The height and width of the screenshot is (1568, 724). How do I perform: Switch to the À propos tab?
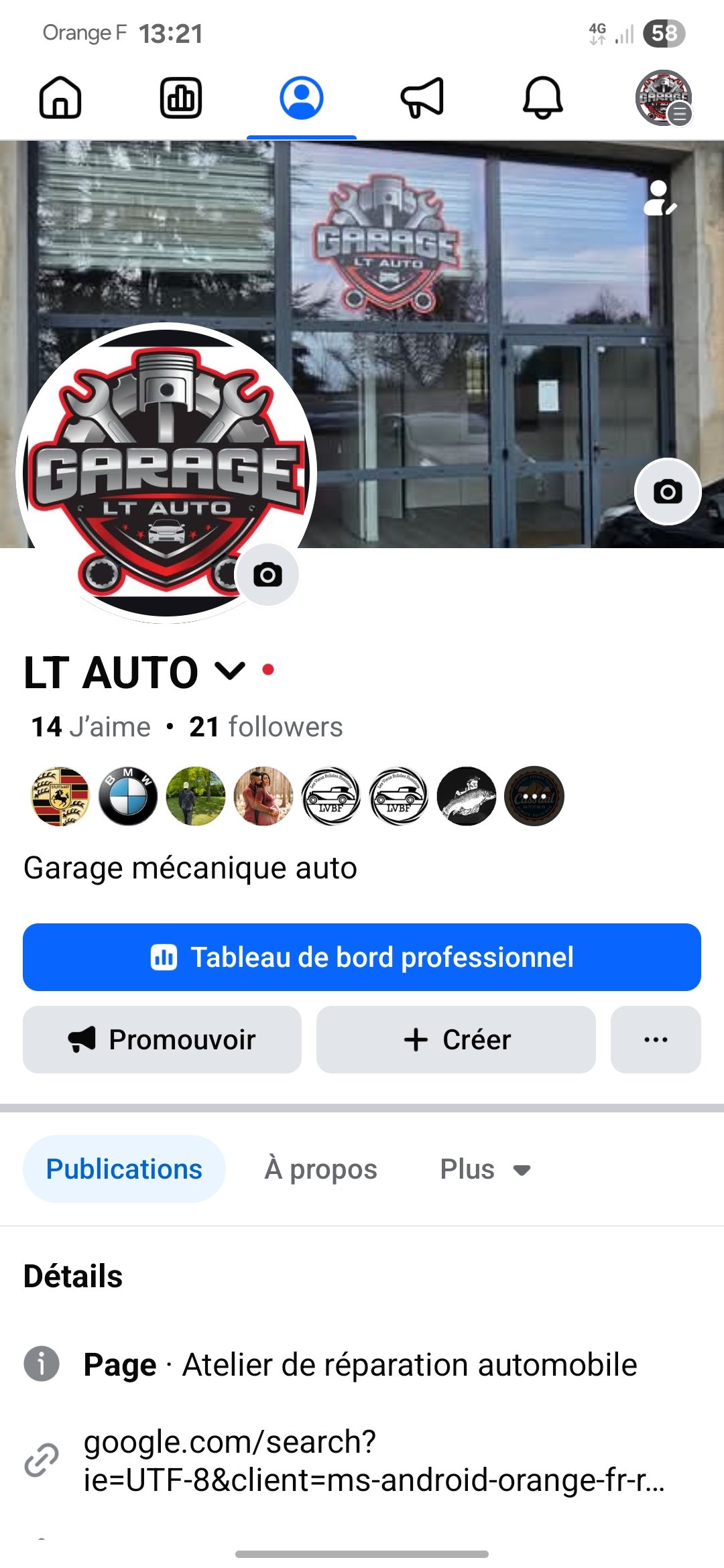[320, 1169]
